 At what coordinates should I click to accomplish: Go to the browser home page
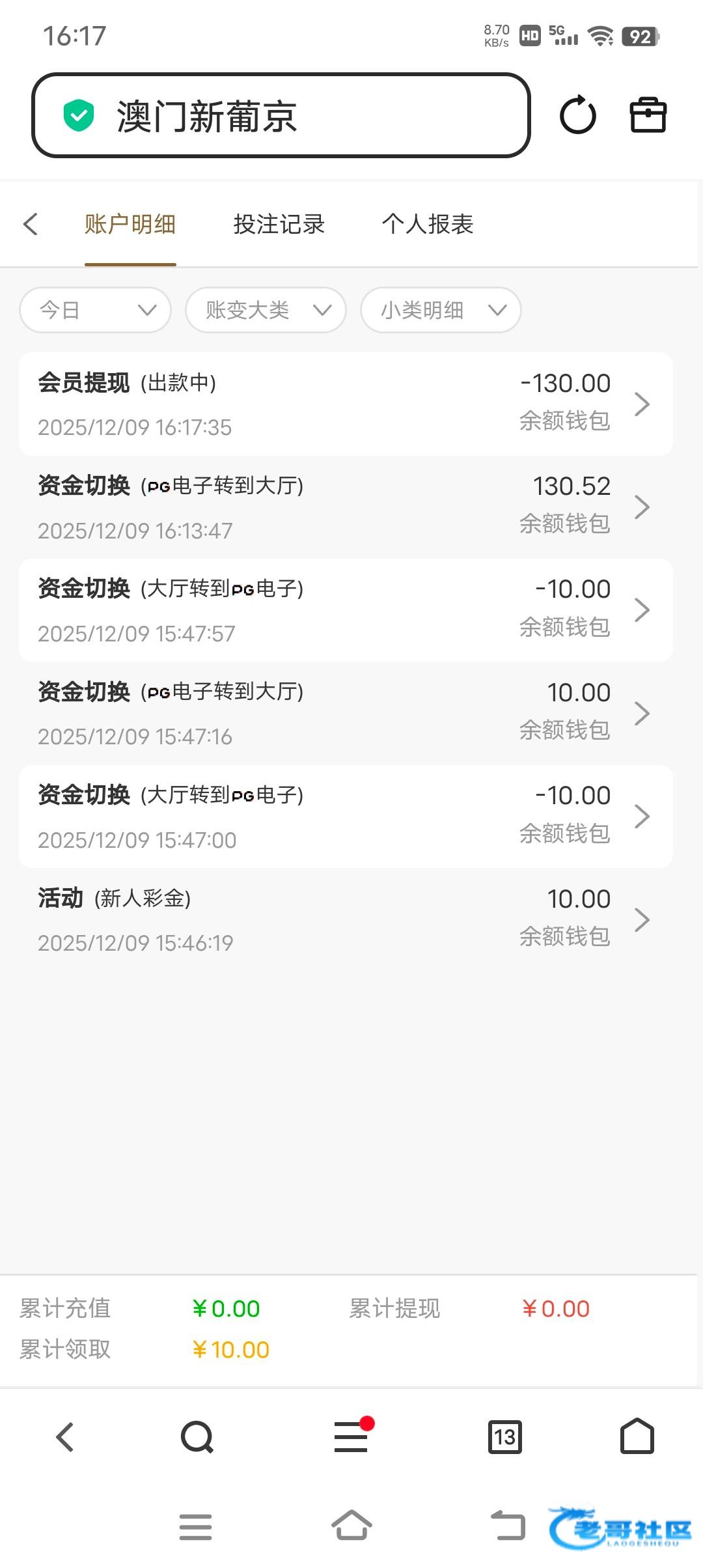tap(637, 1436)
